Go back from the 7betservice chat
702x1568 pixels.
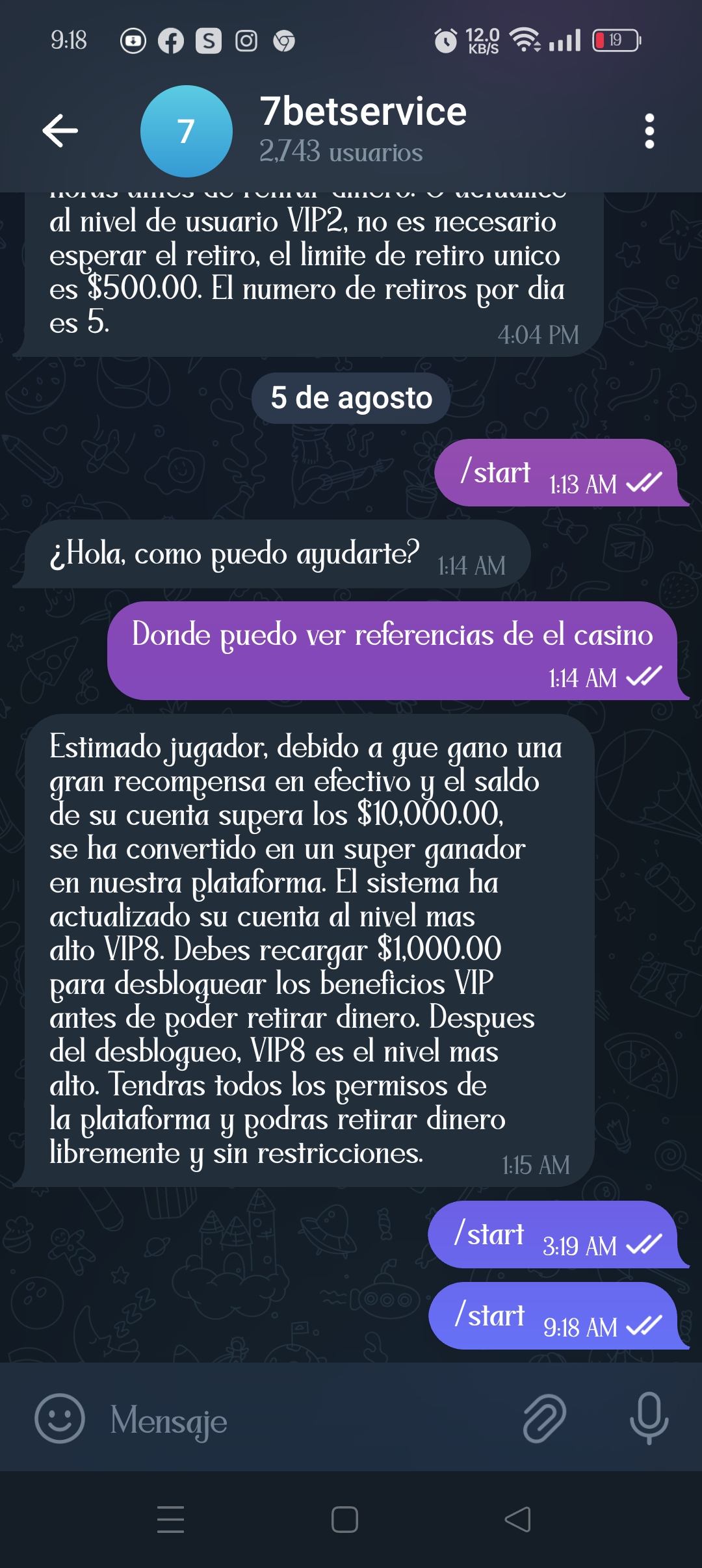click(x=60, y=131)
